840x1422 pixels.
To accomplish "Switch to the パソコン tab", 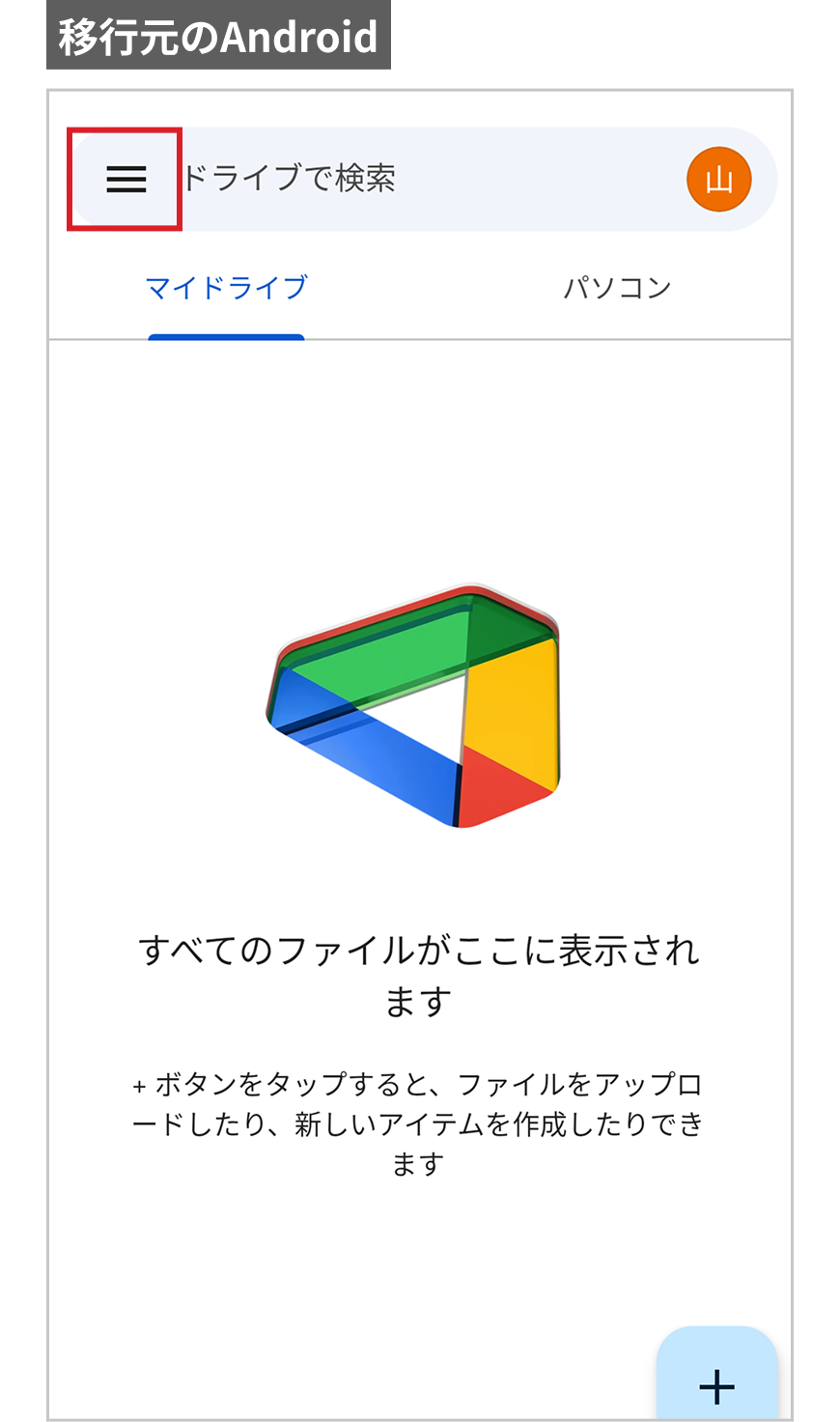I will [617, 288].
